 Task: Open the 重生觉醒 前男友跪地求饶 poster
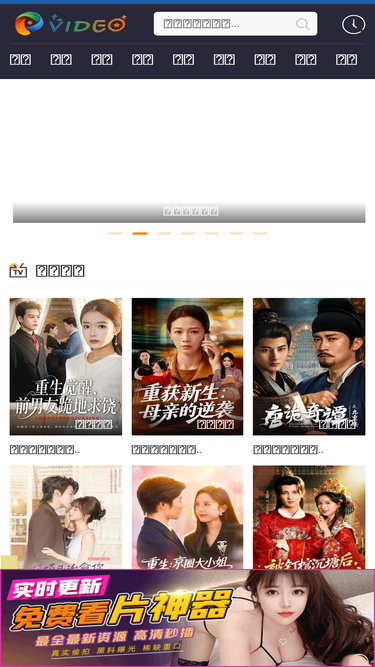pos(66,366)
